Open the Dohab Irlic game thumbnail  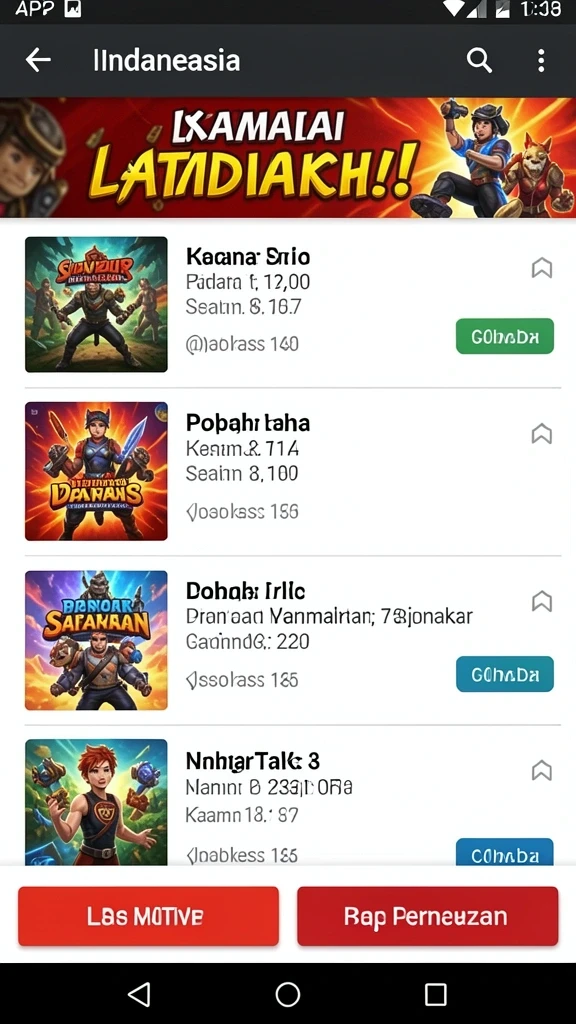pos(96,640)
